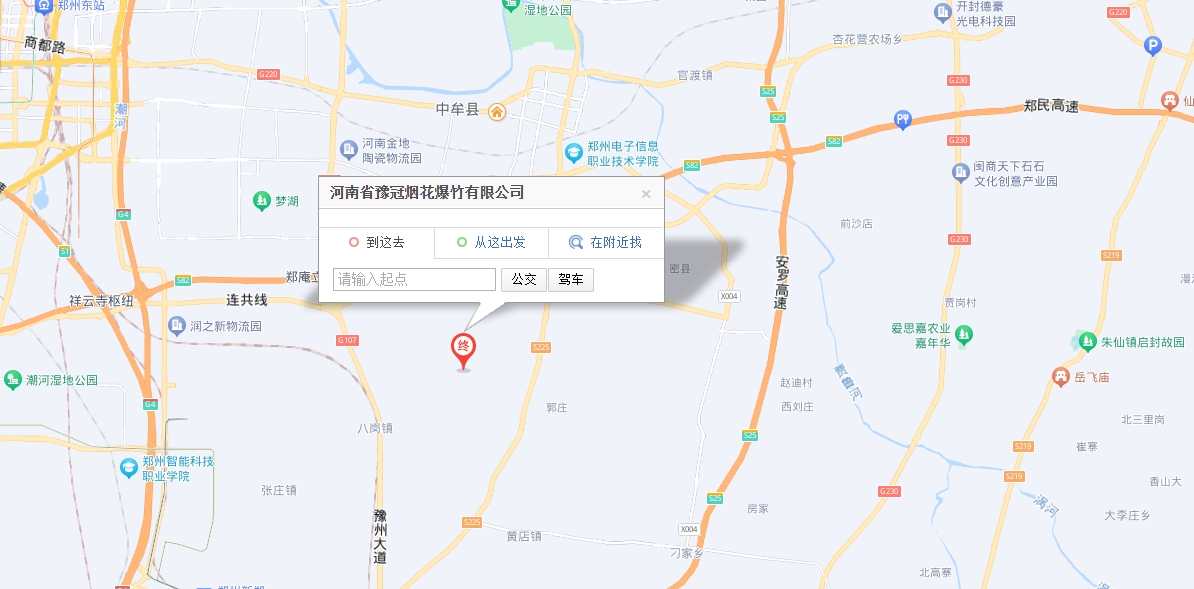This screenshot has height=589, width=1194.
Task: Open the 在附近找 tab
Action: tap(606, 243)
